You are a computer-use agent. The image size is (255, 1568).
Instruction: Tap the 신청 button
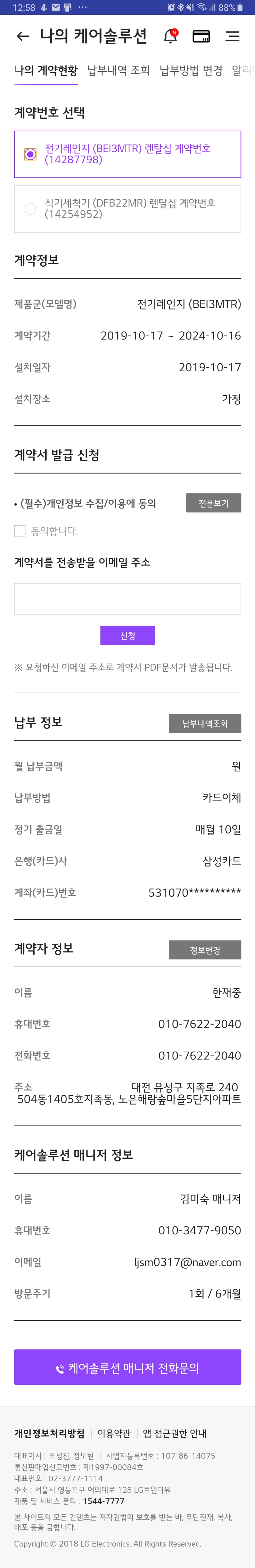(x=127, y=635)
